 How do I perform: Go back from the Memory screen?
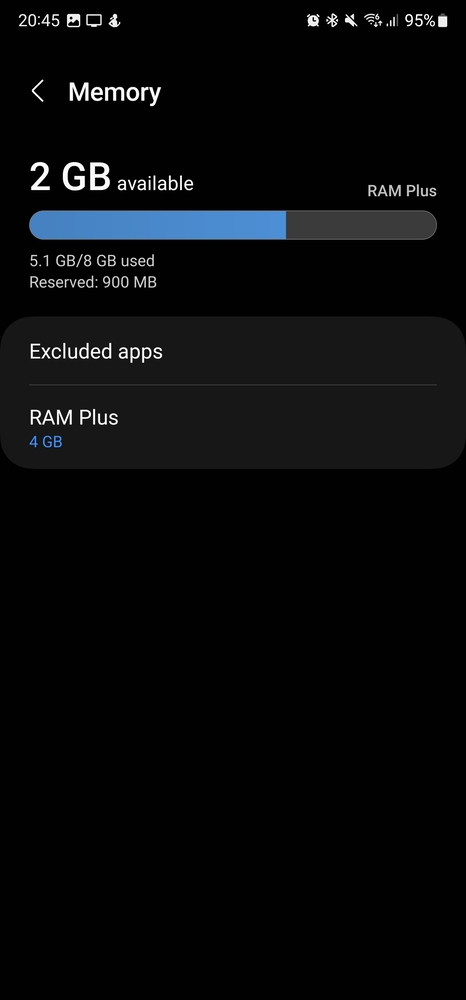point(38,91)
